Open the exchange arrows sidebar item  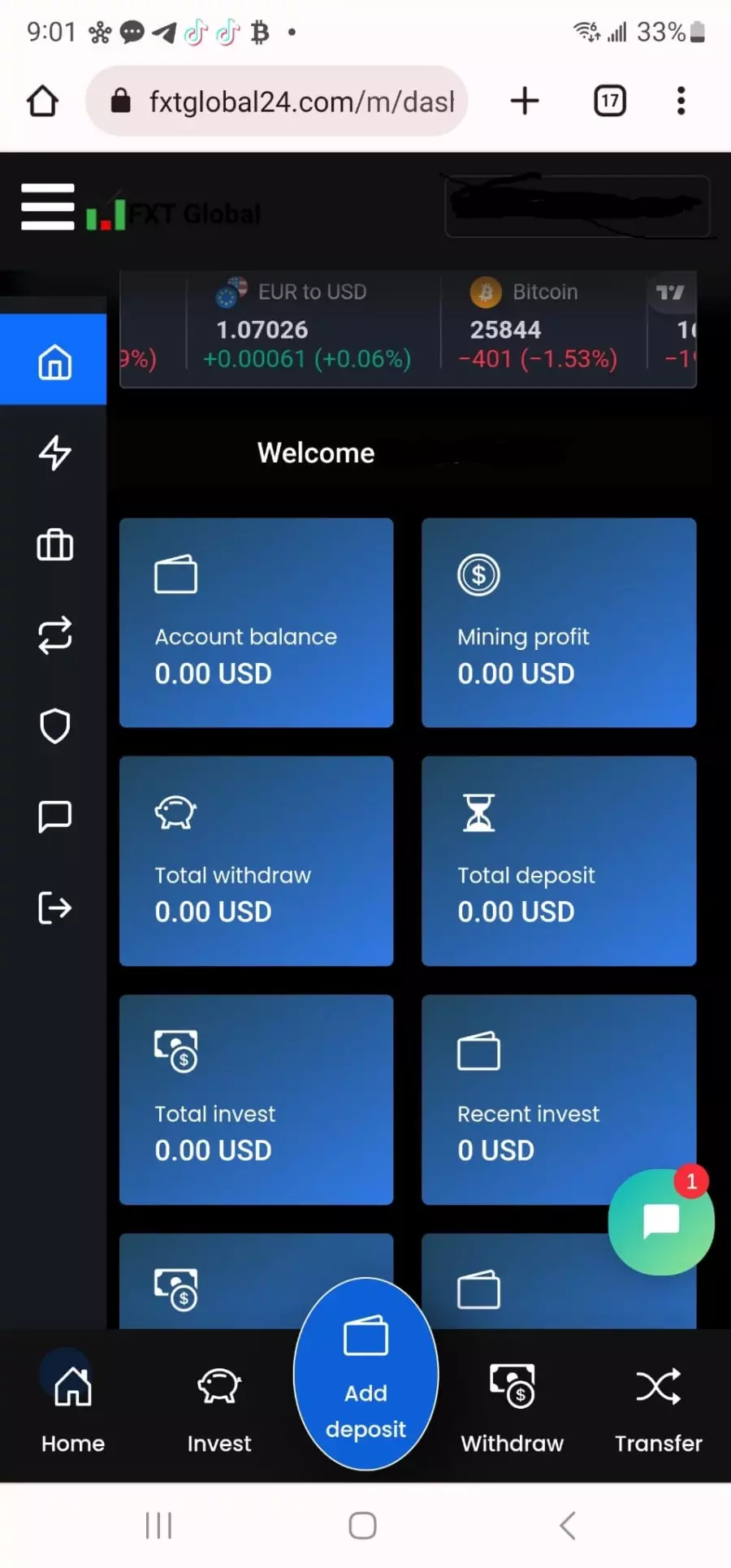click(54, 635)
